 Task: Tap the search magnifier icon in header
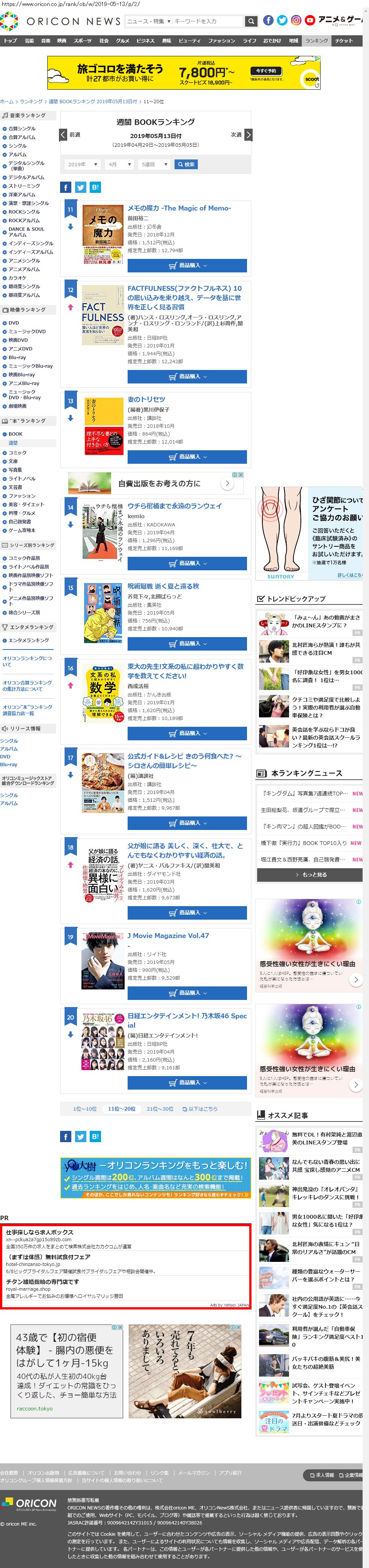coord(251,21)
